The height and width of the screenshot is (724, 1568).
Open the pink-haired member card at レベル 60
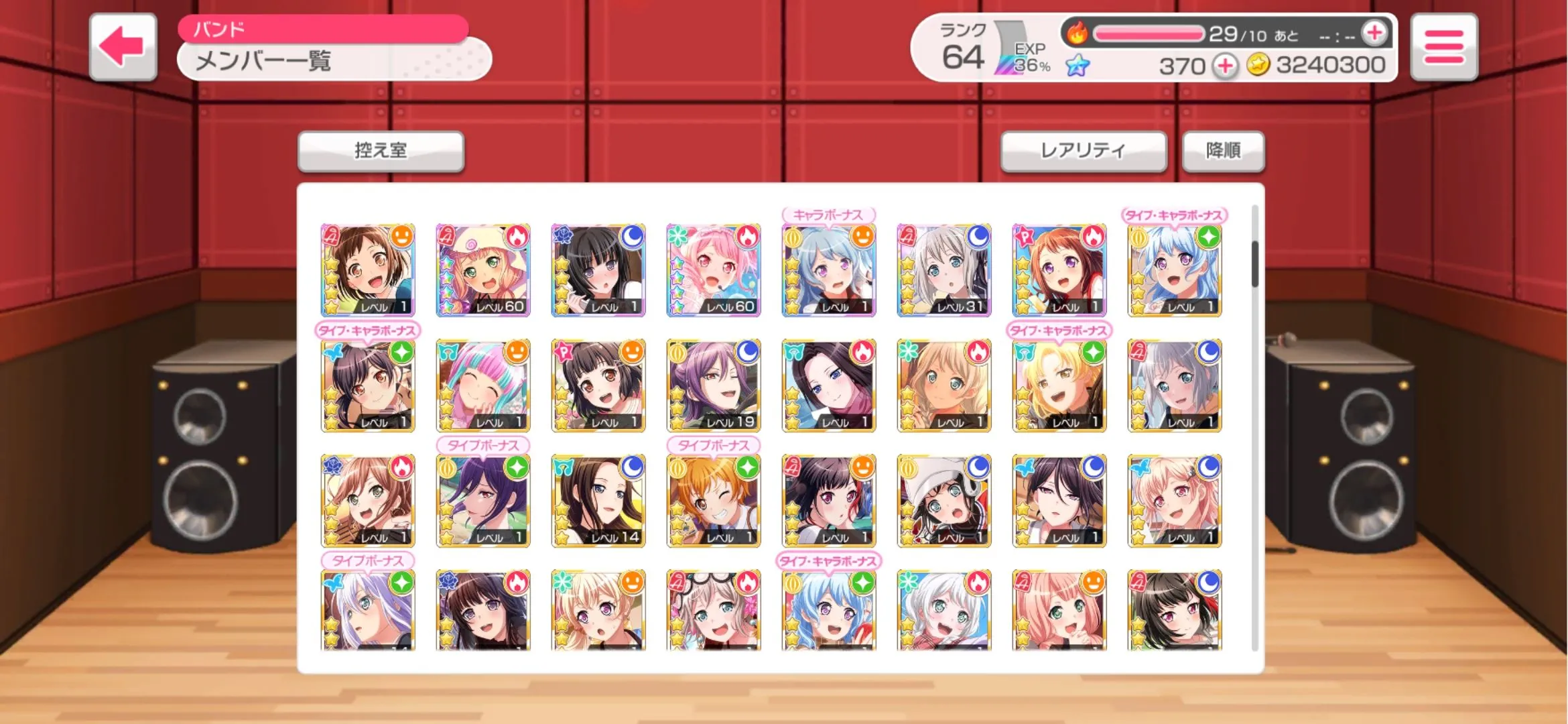click(x=713, y=270)
